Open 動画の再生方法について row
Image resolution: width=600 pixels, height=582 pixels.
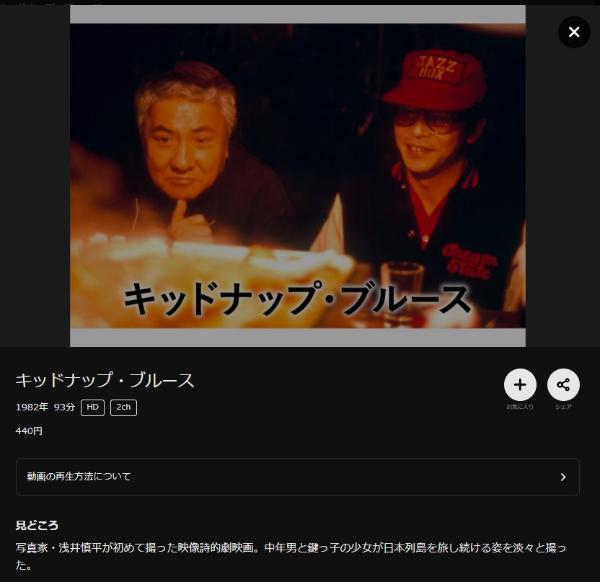pos(297,477)
